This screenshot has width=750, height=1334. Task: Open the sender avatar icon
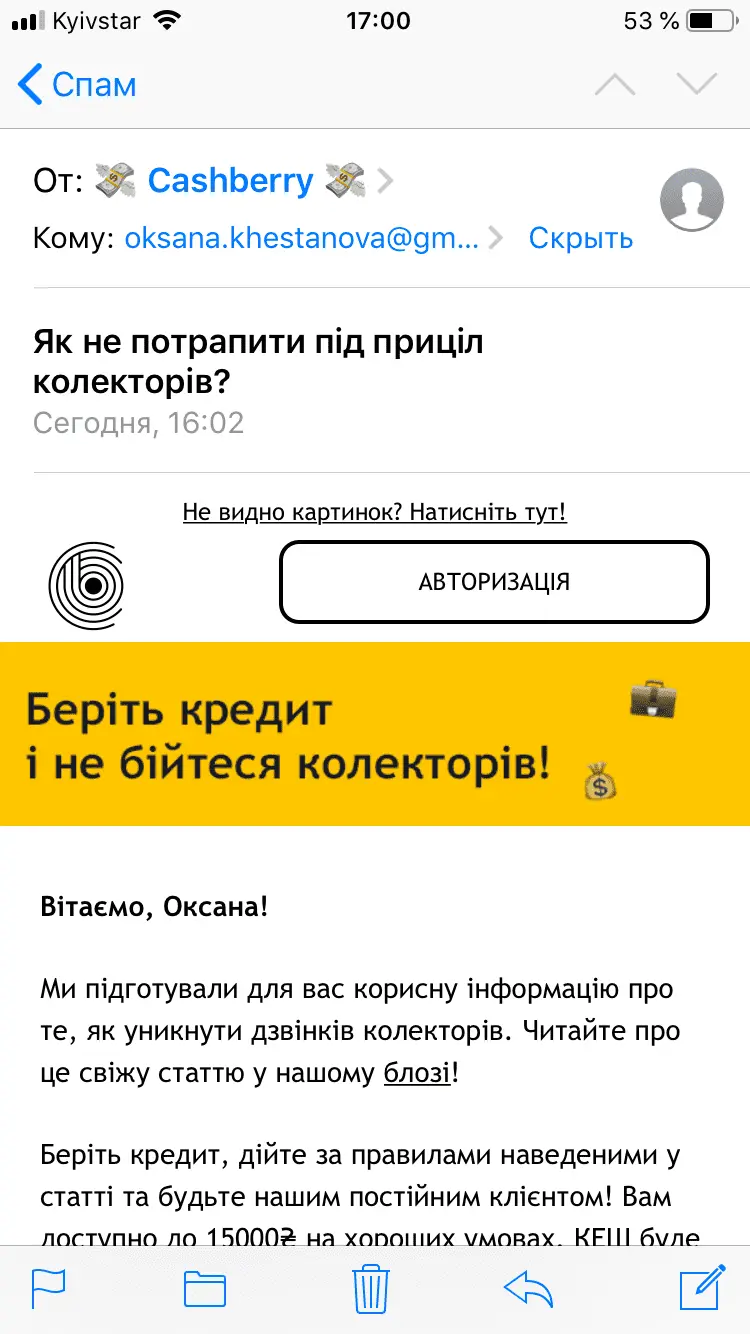(691, 200)
